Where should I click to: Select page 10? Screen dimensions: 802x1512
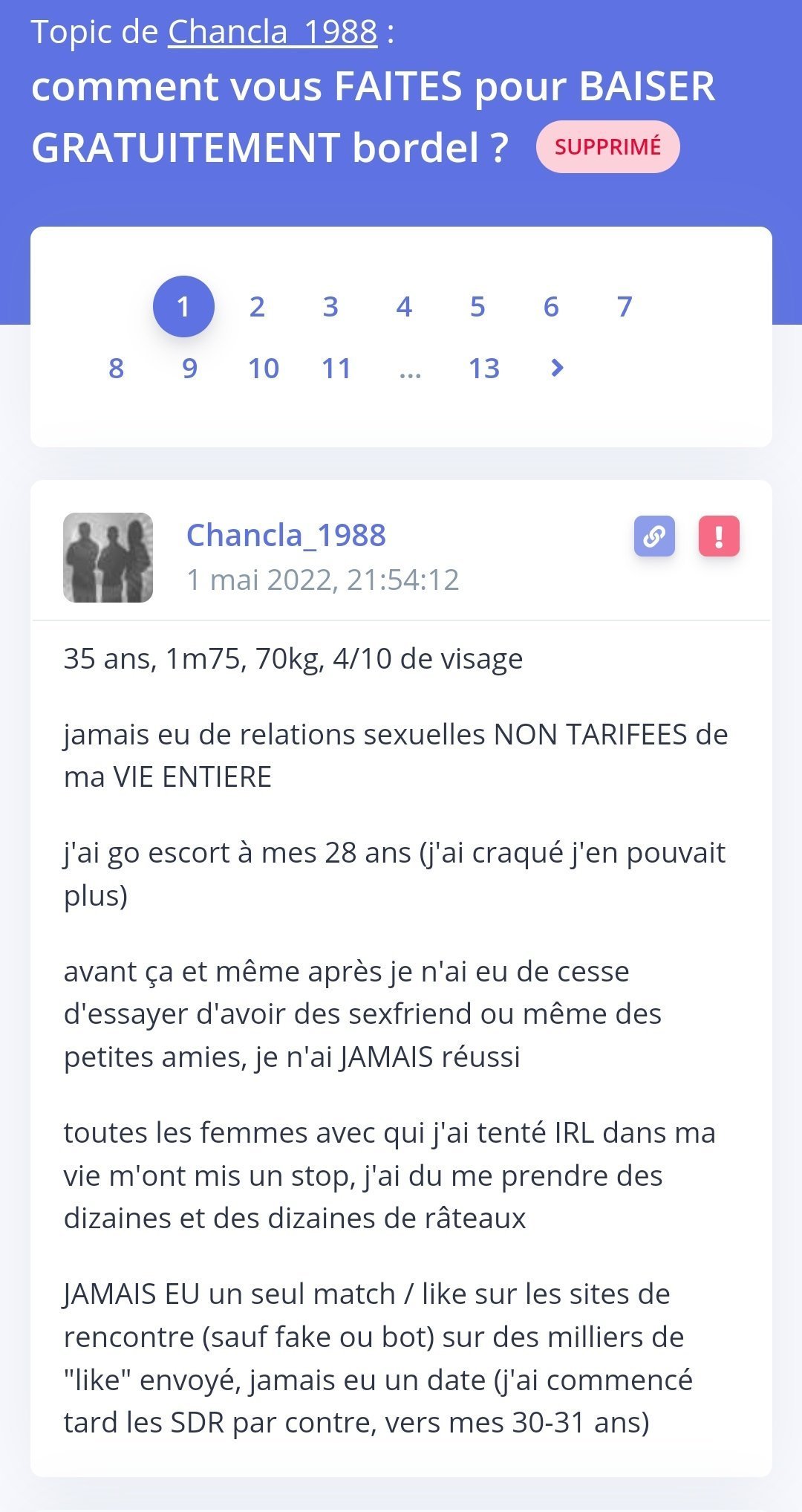pyautogui.click(x=264, y=368)
